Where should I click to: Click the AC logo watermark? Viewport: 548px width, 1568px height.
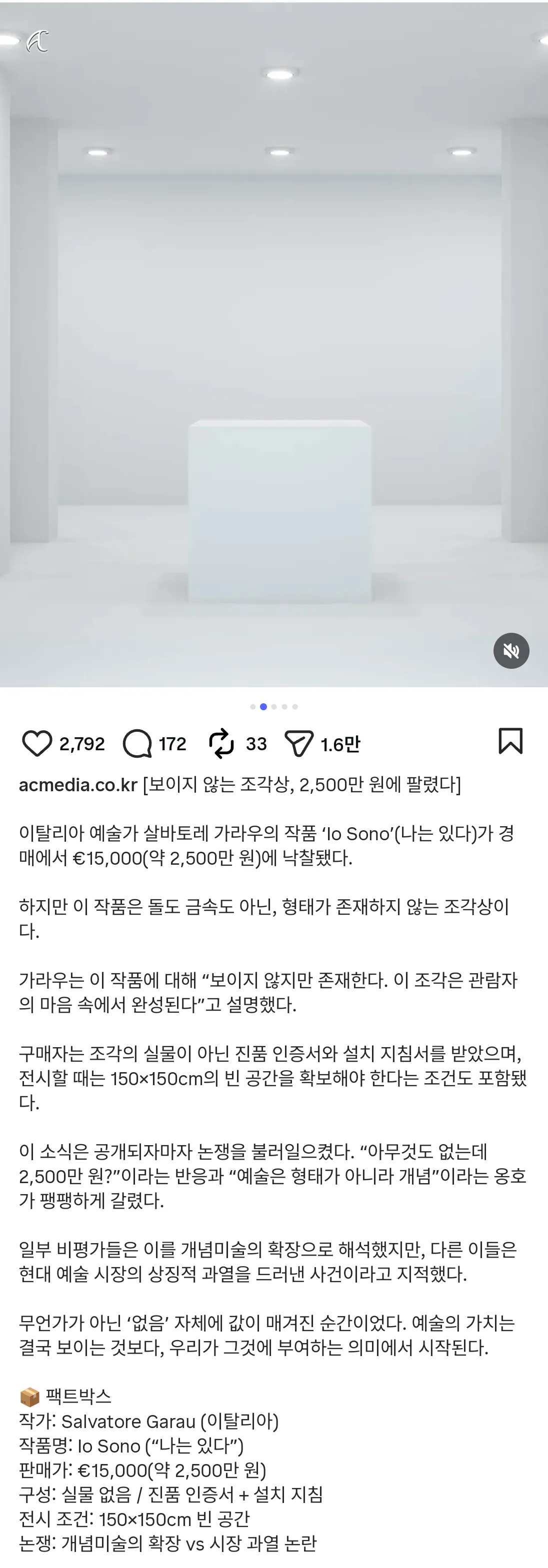coord(38,42)
